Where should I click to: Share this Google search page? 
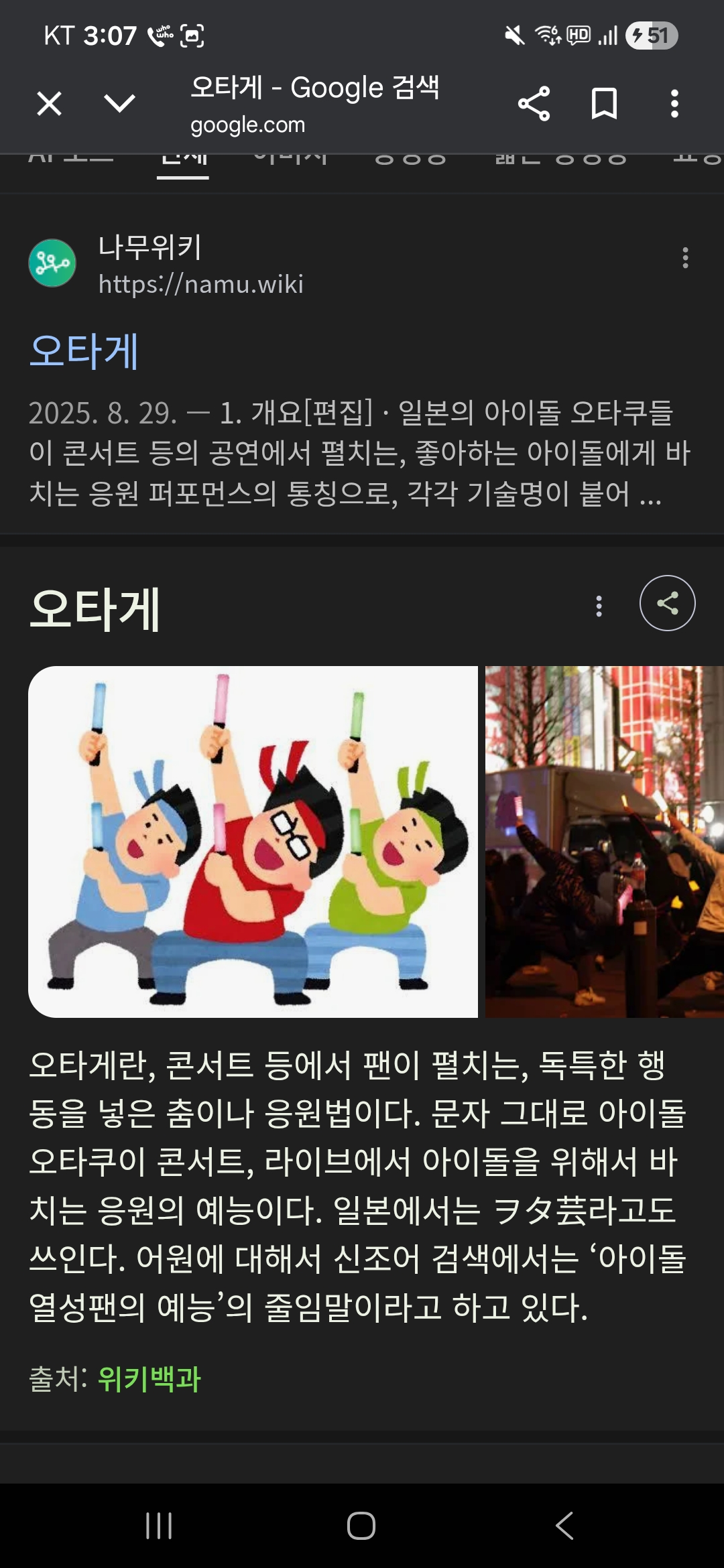click(x=534, y=104)
